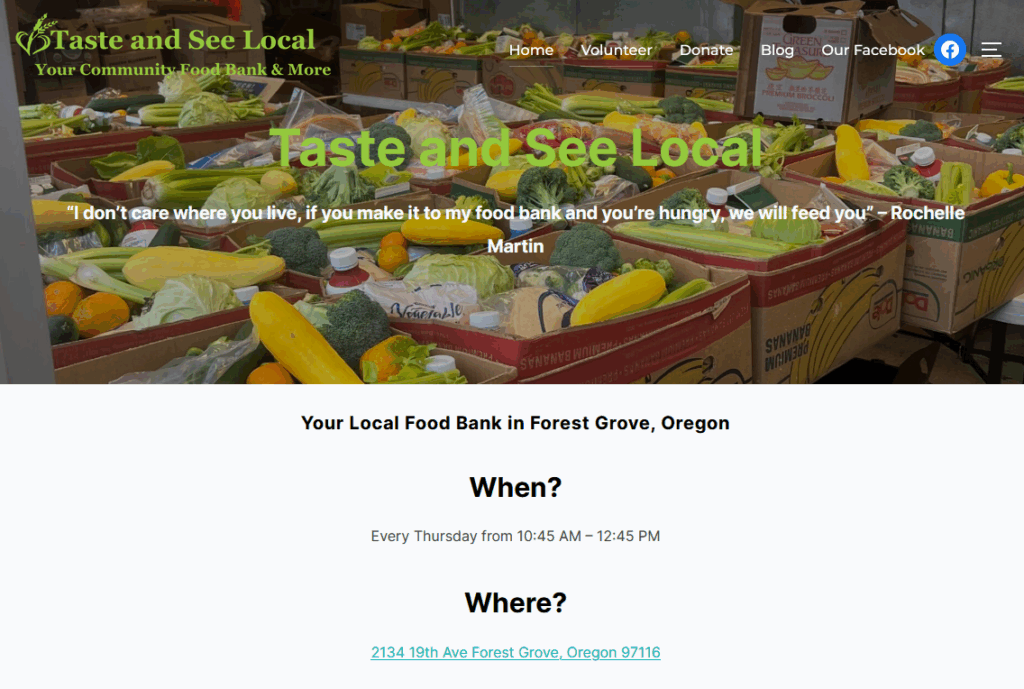Tap the Facebook circle icon
Image resolution: width=1024 pixels, height=689 pixels.
950,49
